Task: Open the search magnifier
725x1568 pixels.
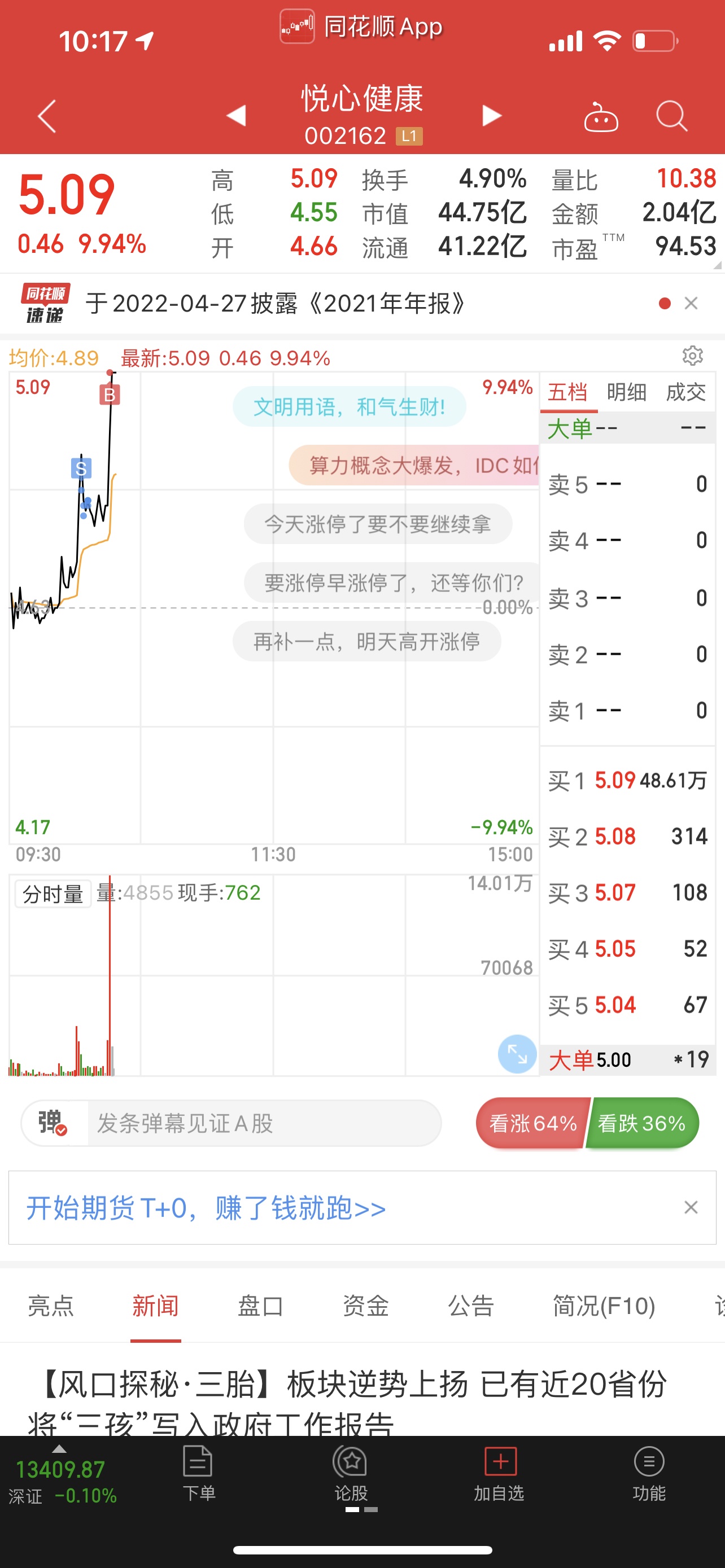Action: tap(671, 116)
